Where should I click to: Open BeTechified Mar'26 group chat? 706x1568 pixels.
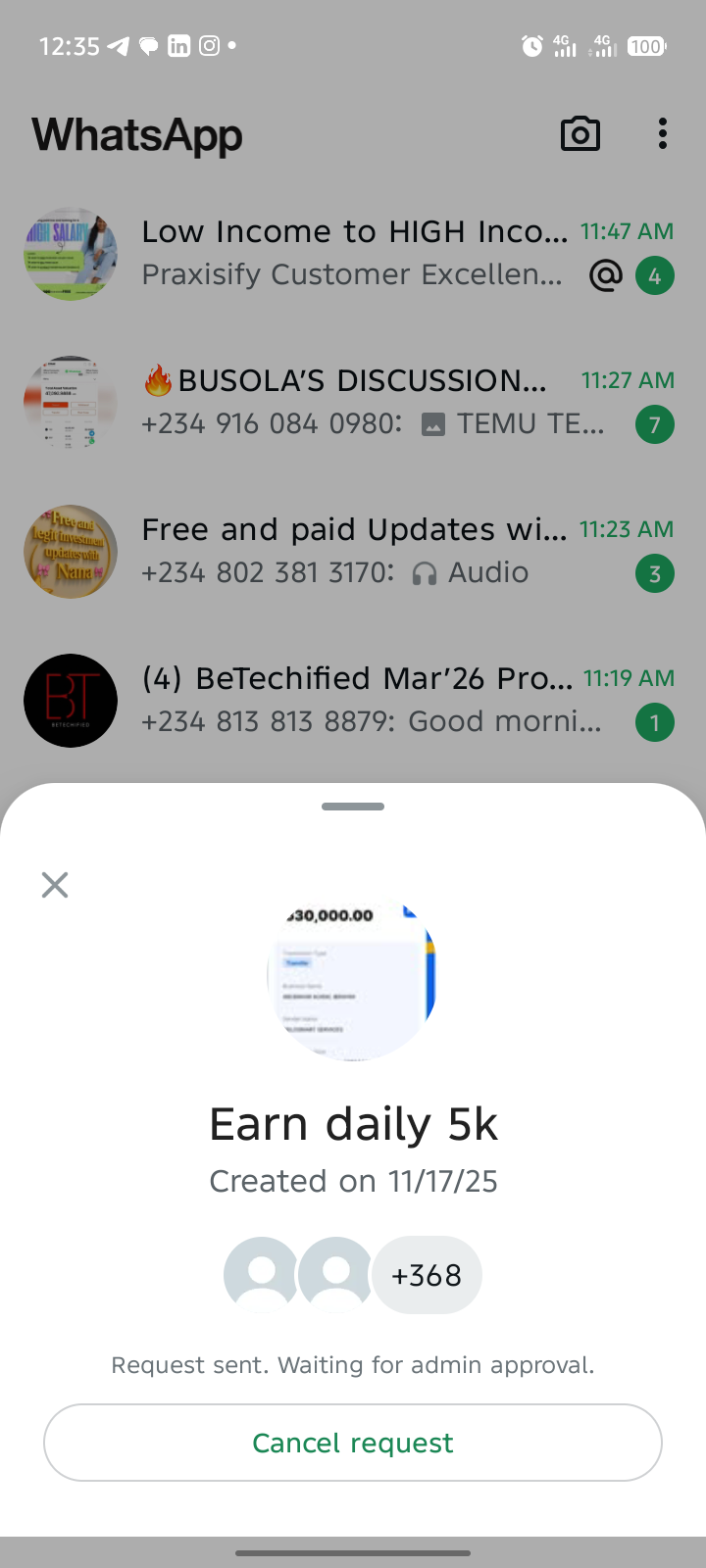pos(353,700)
